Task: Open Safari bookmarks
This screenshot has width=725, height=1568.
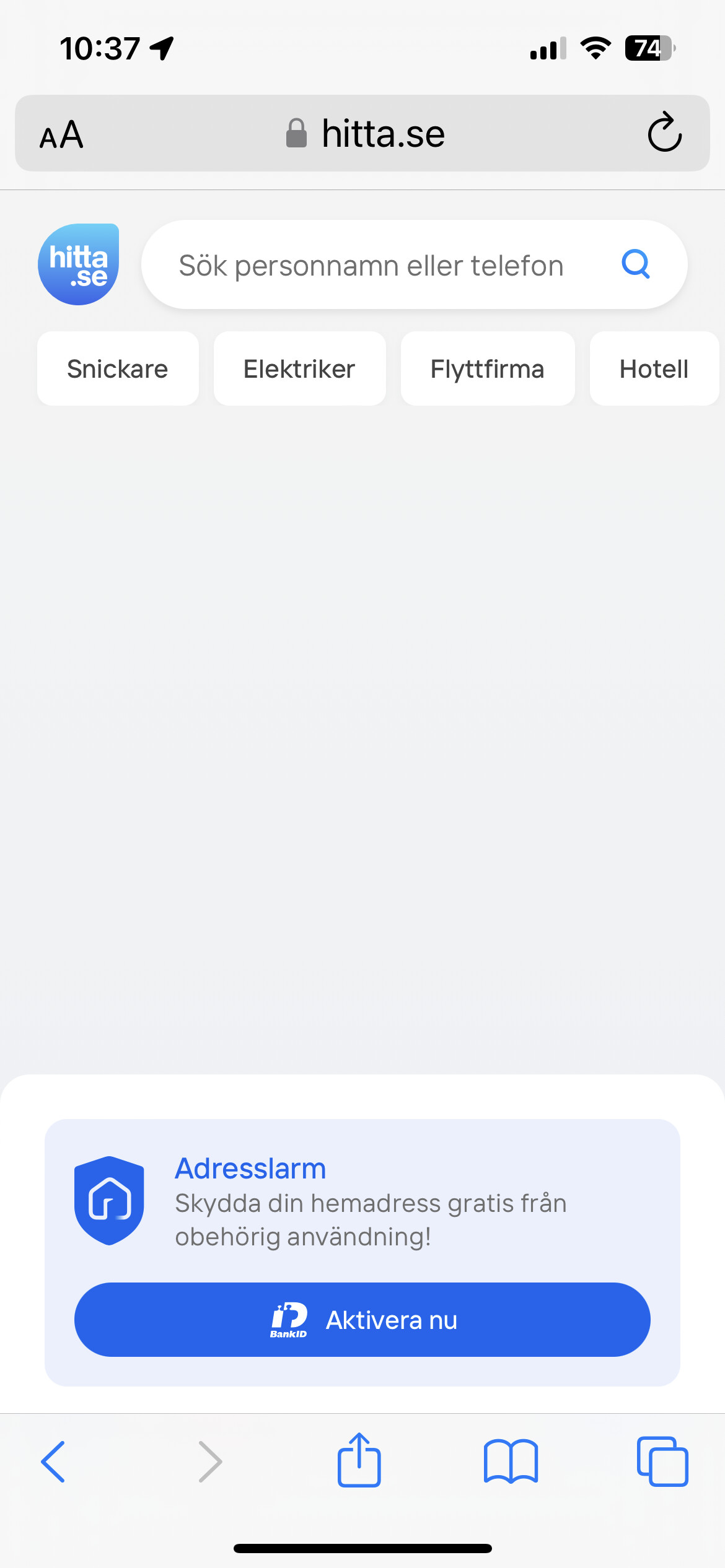Action: [x=511, y=1461]
